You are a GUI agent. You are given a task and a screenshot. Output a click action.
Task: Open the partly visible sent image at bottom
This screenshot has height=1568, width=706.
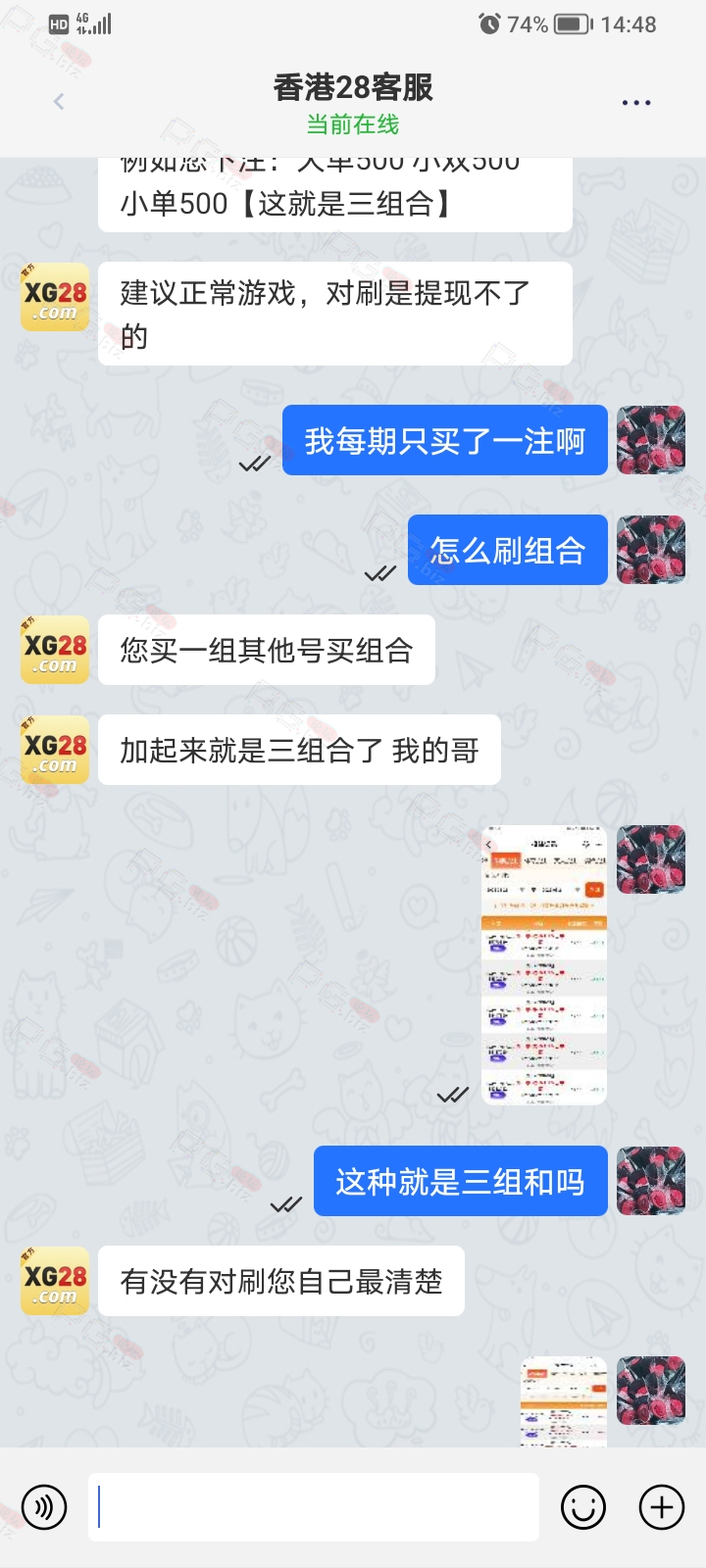coord(564,1401)
